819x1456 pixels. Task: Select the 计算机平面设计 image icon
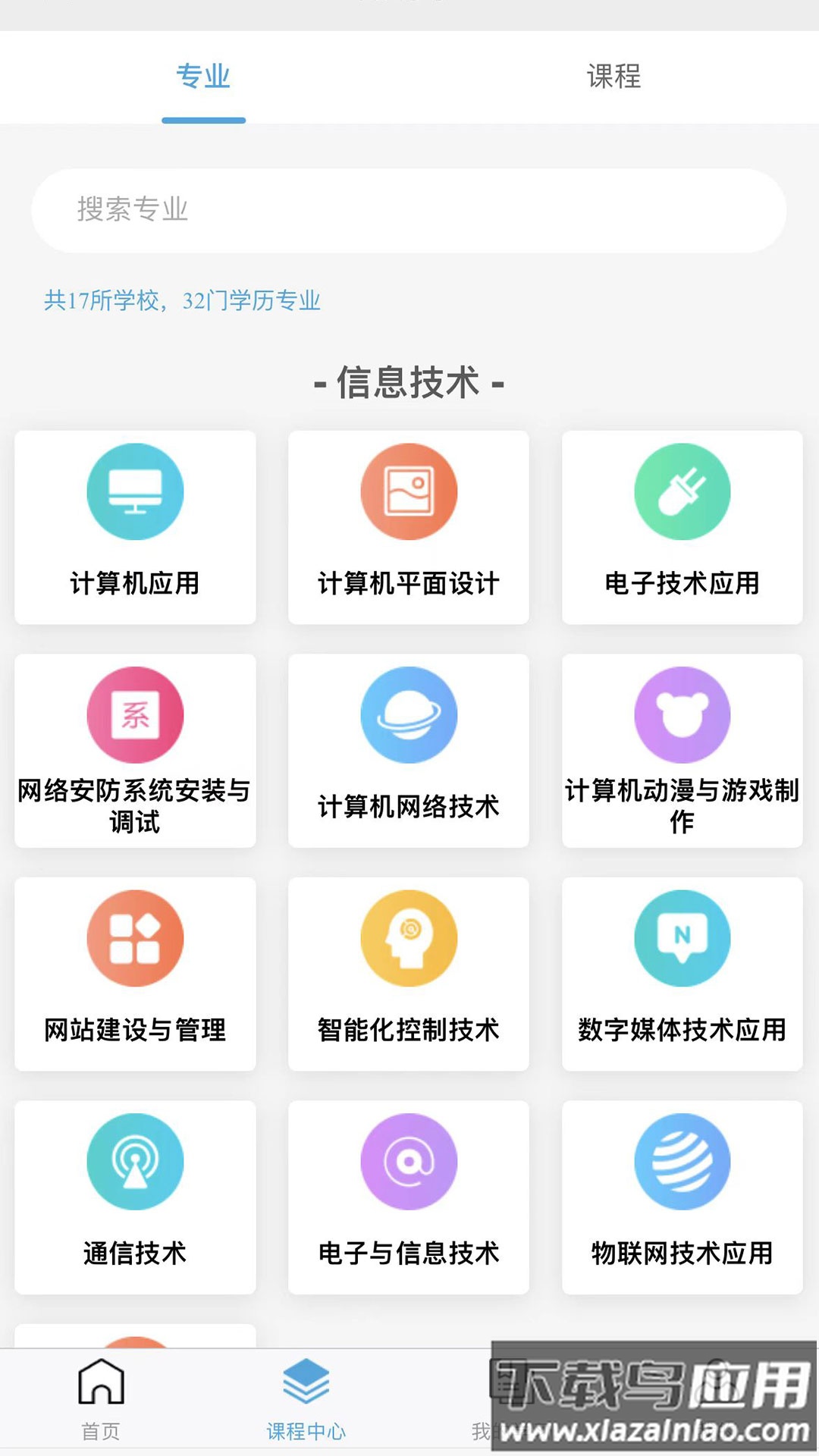coord(409,491)
